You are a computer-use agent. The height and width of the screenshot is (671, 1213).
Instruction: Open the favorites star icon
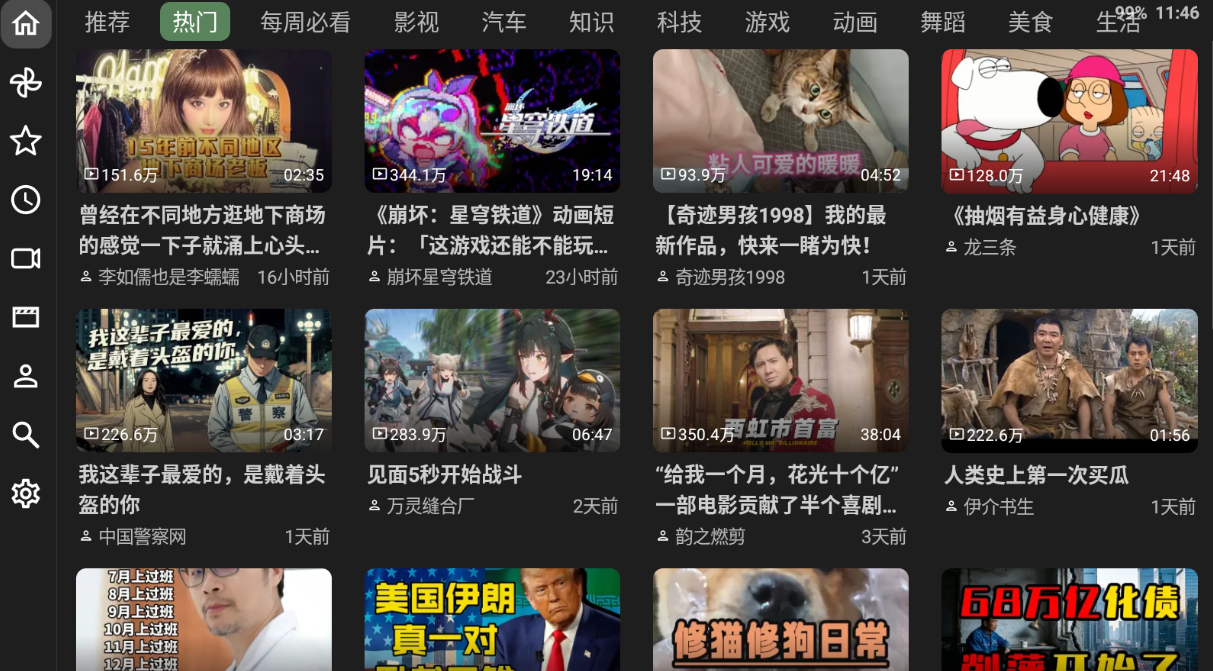click(26, 141)
